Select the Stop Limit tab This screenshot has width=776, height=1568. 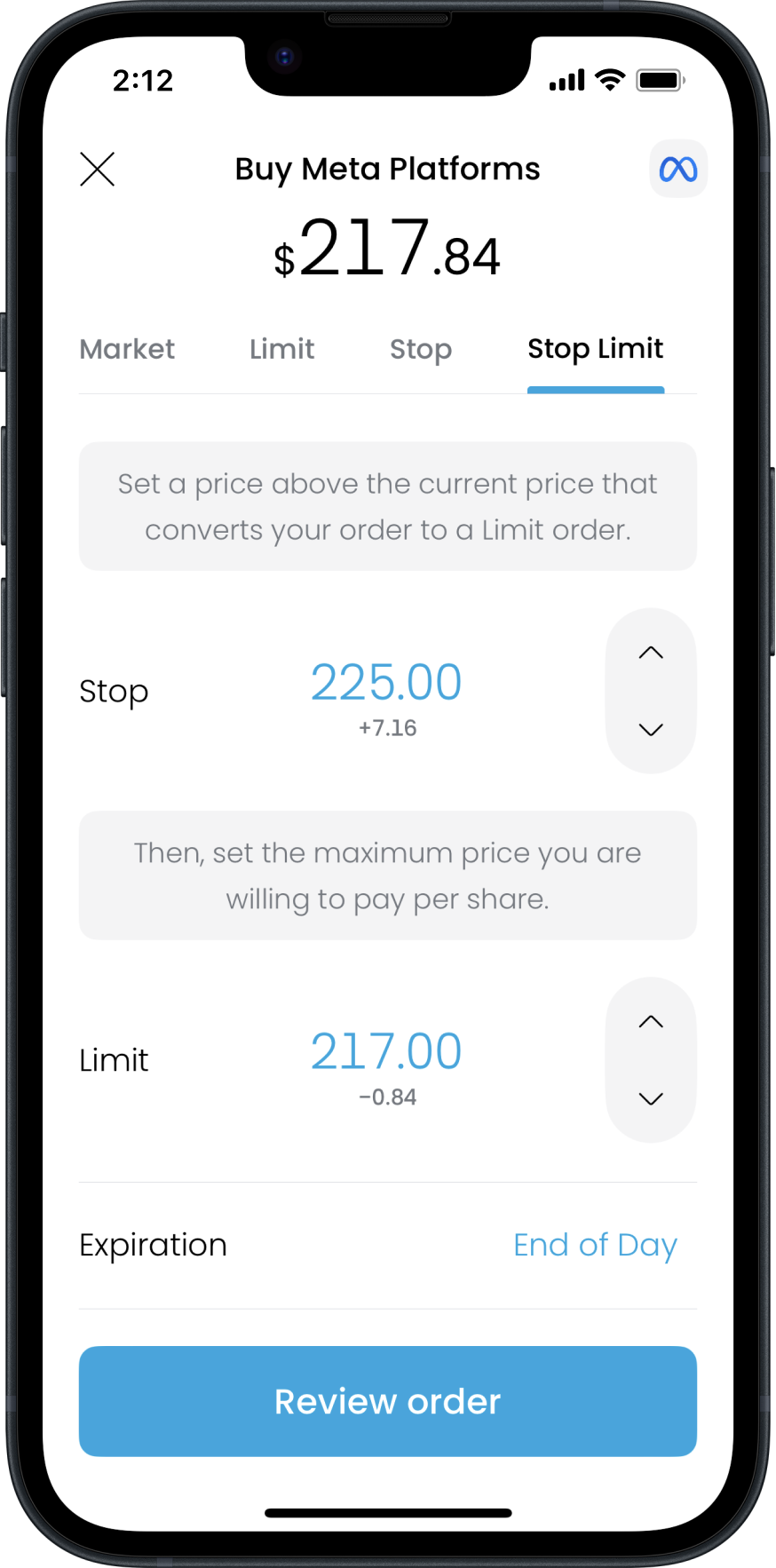[x=595, y=349]
